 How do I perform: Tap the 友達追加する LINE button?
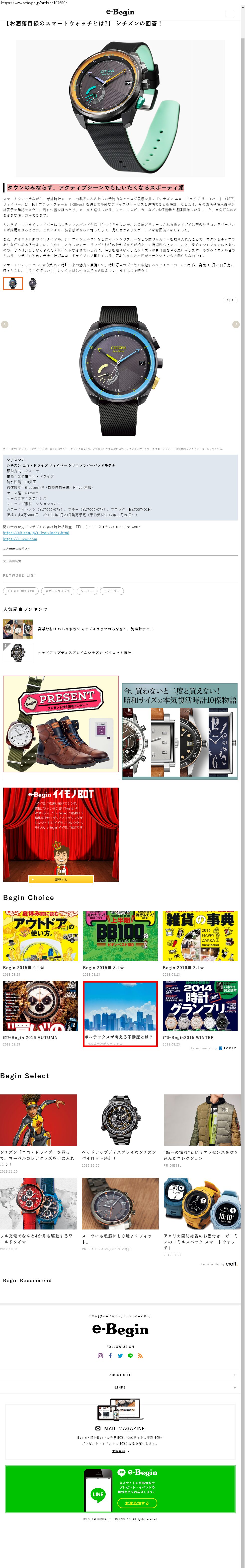[x=137, y=1503]
